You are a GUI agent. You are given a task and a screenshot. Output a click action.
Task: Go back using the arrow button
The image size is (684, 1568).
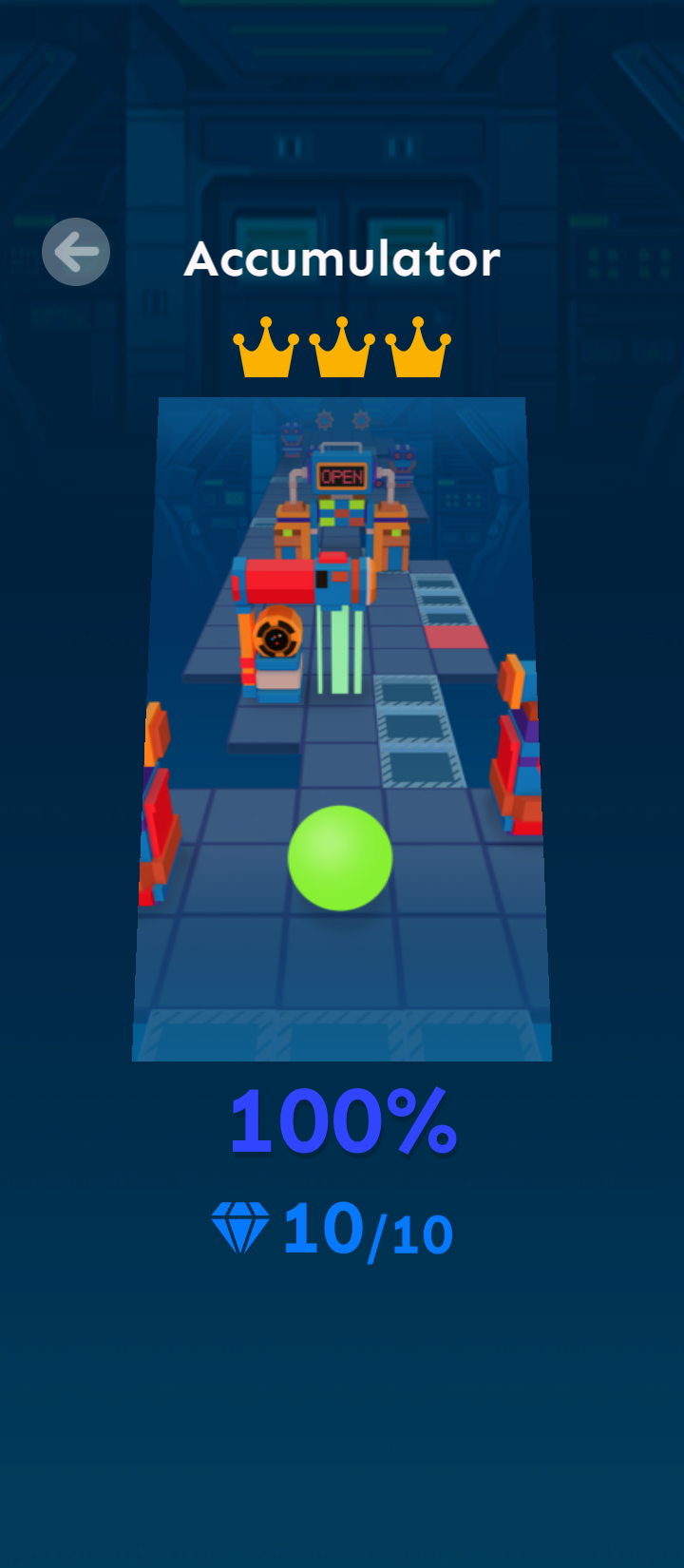76,252
